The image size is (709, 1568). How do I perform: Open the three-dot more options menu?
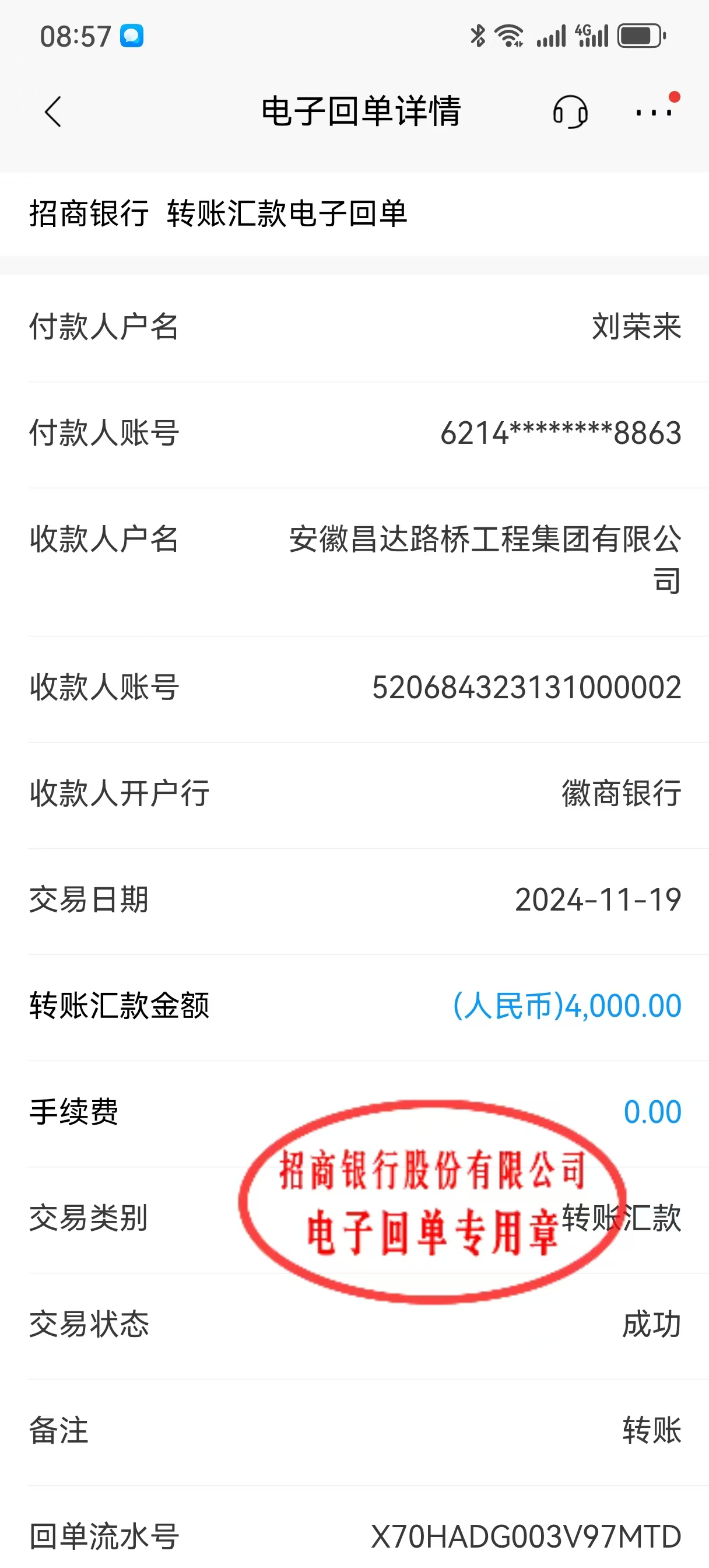click(654, 112)
